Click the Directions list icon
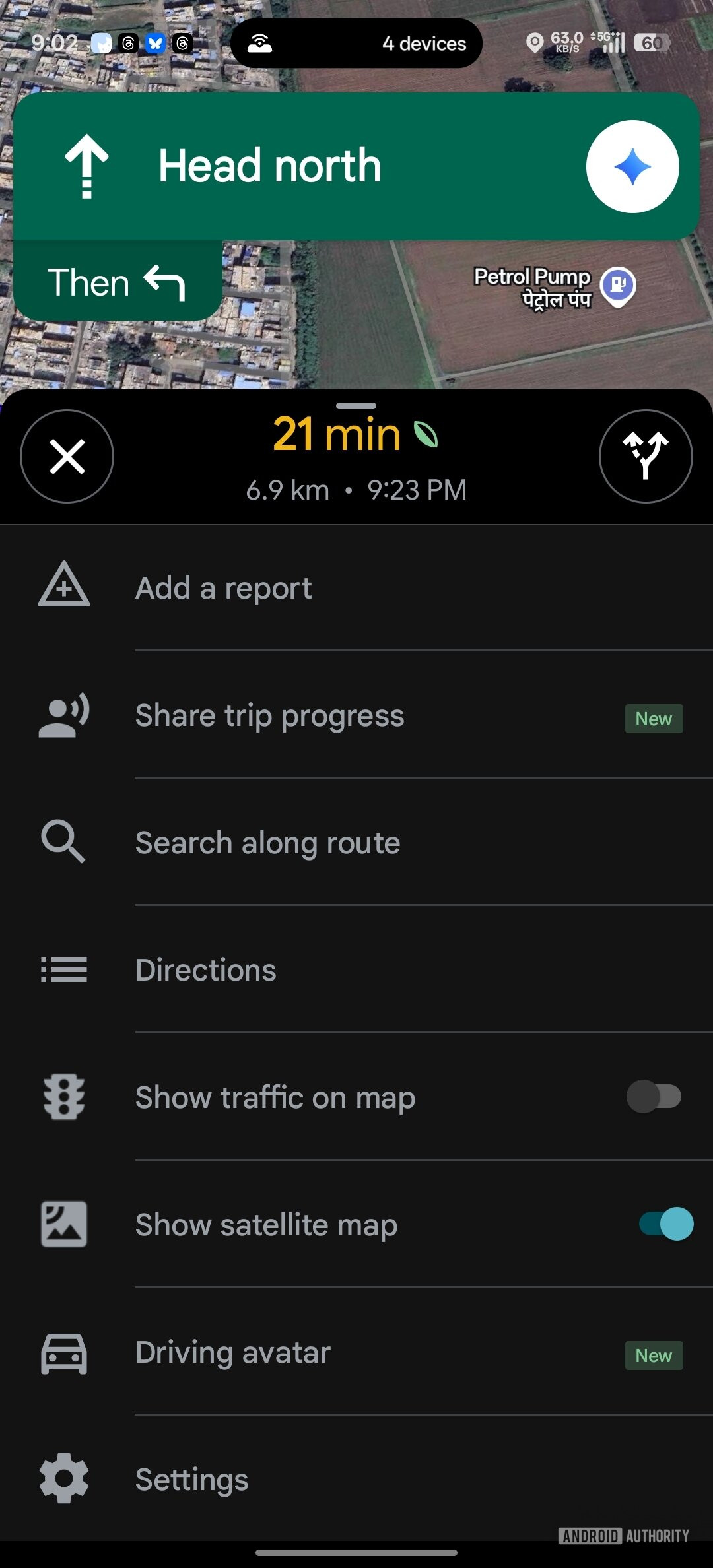The width and height of the screenshot is (713, 1568). point(63,969)
